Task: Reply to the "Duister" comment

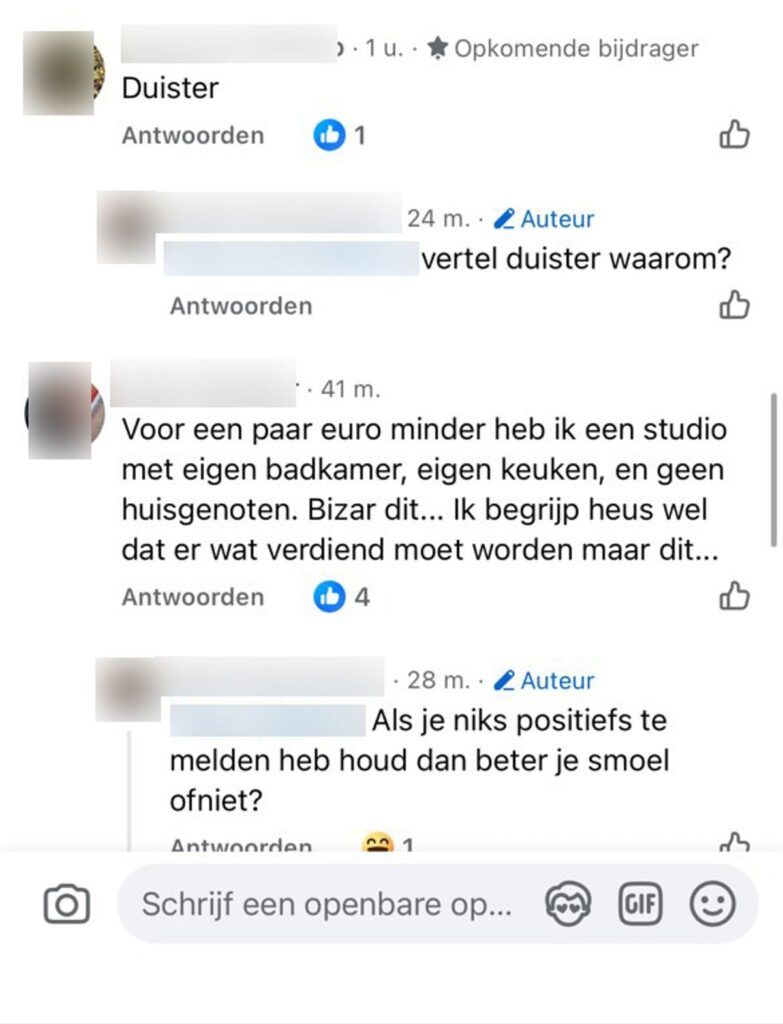Action: (x=193, y=135)
